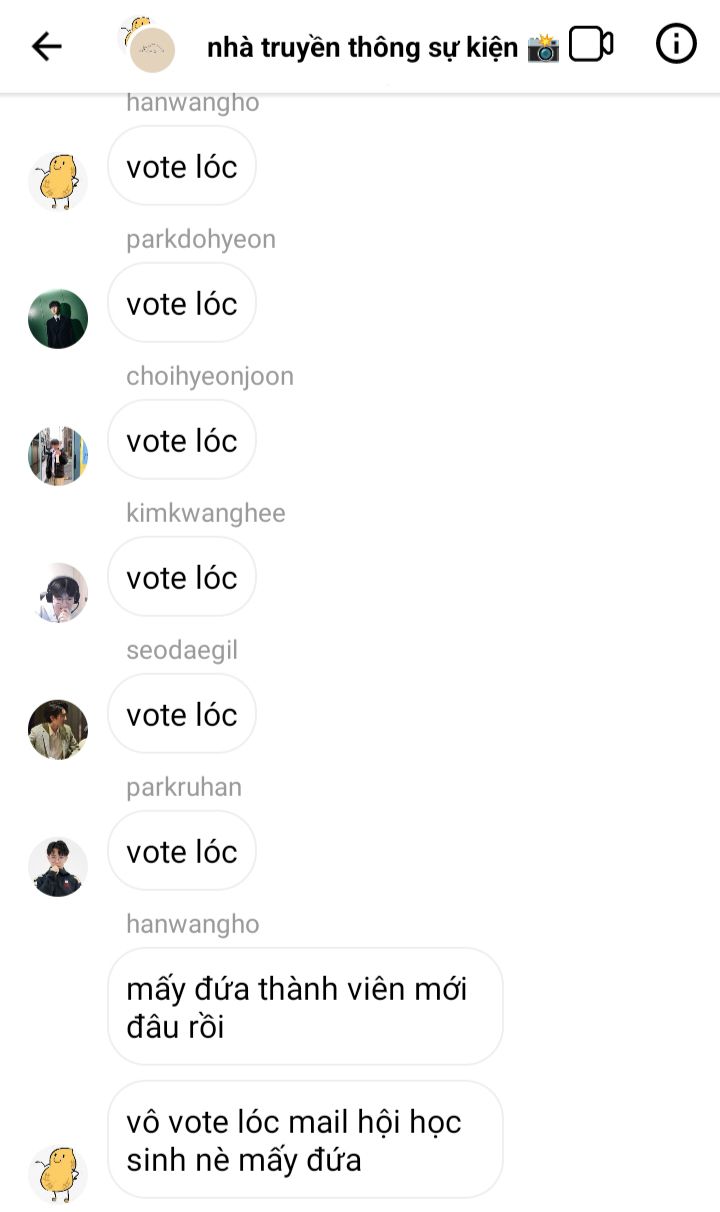The width and height of the screenshot is (720, 1212).
Task: Select parkruhan's avatar photo
Action: click(x=58, y=867)
